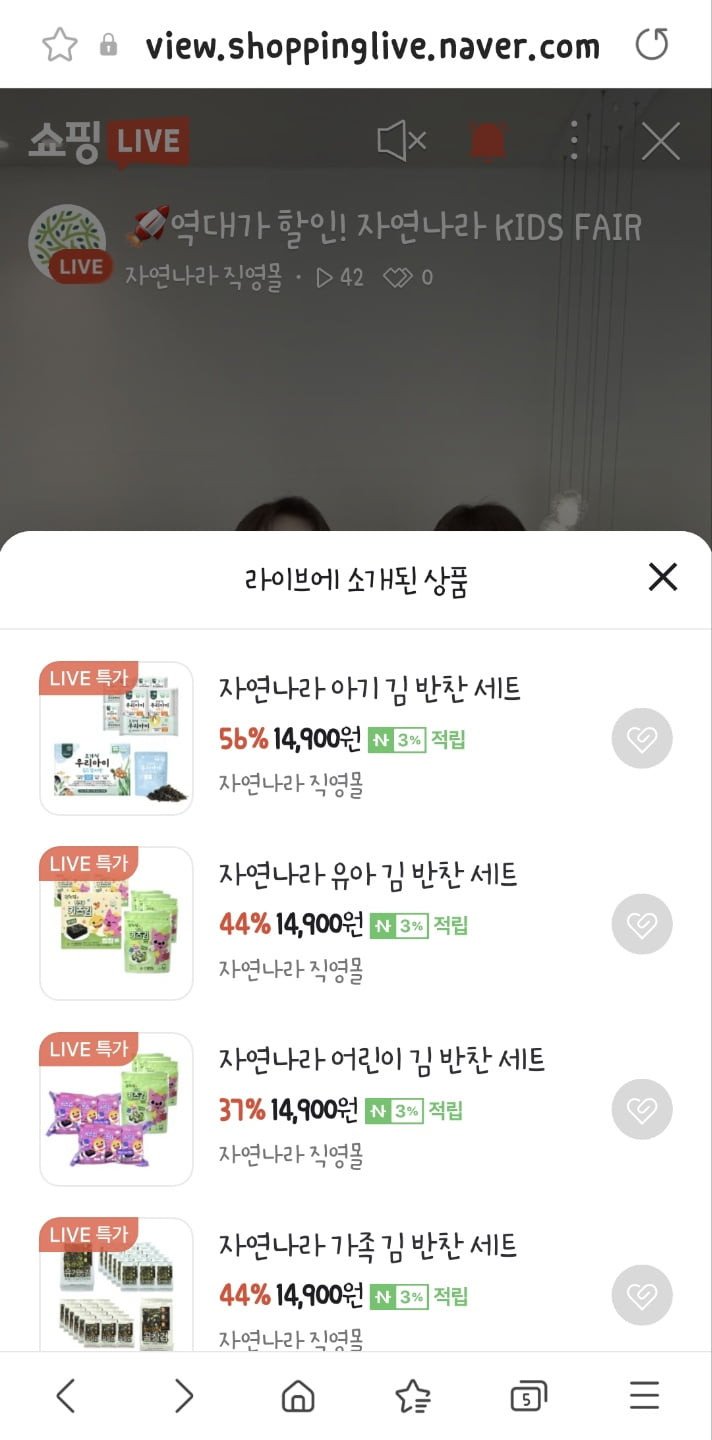Reload the page
Viewport: 712px width, 1440px height.
pos(652,45)
